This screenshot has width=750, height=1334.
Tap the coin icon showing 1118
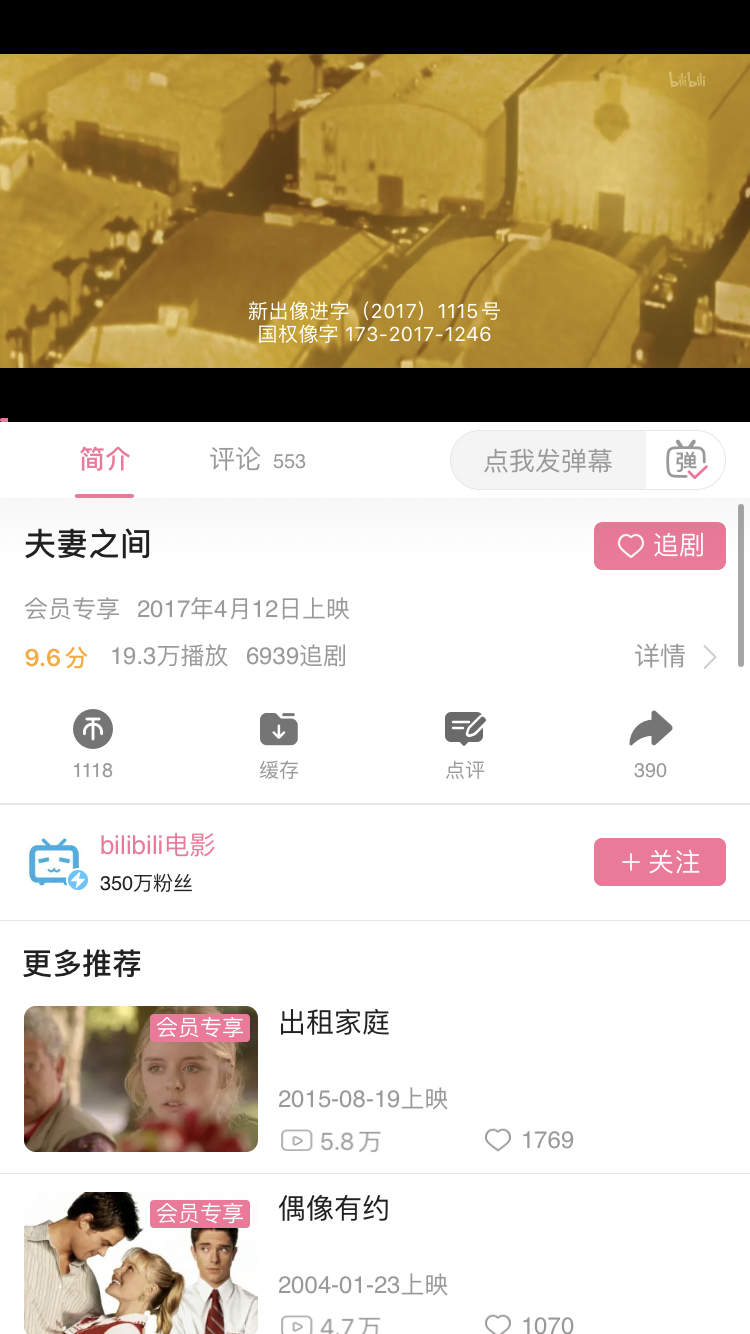92,728
